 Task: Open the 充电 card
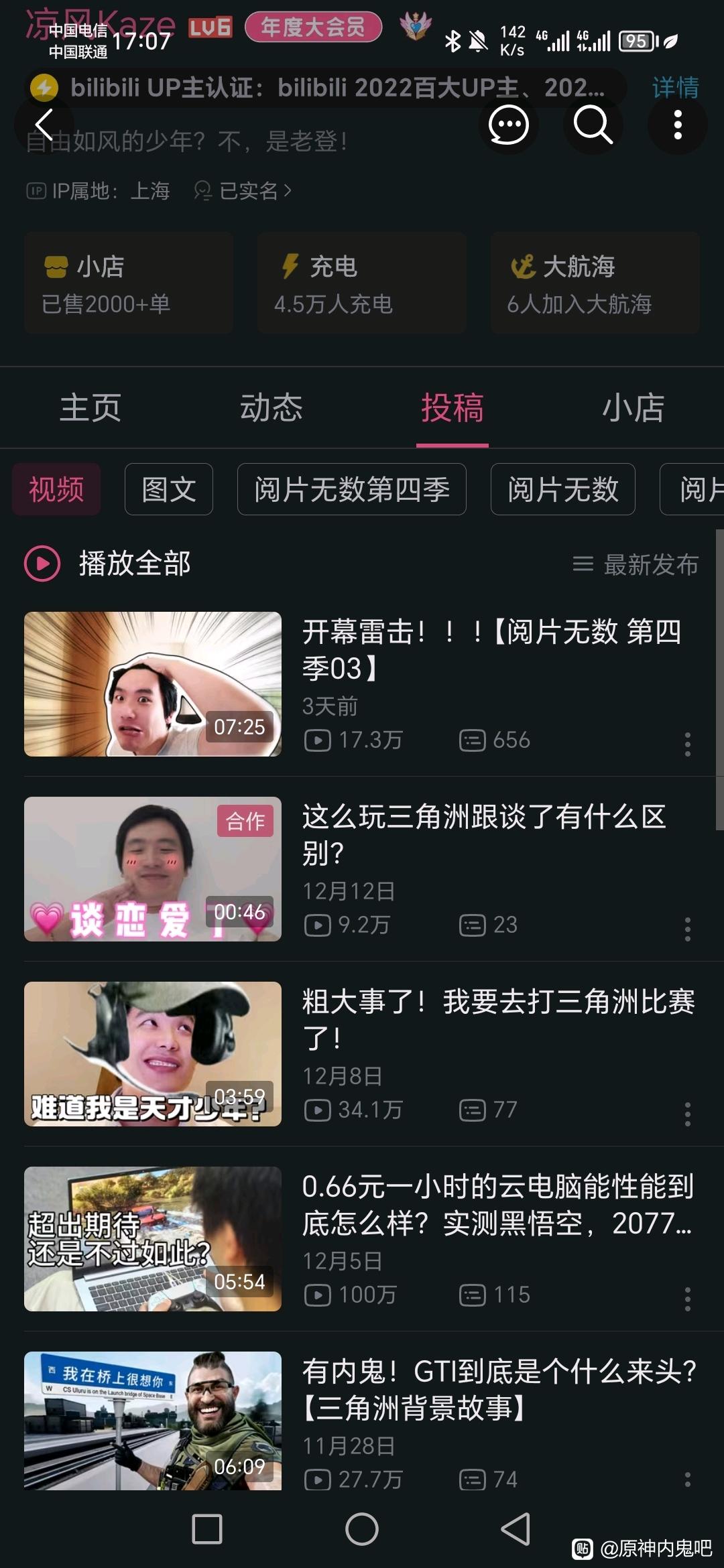point(361,283)
